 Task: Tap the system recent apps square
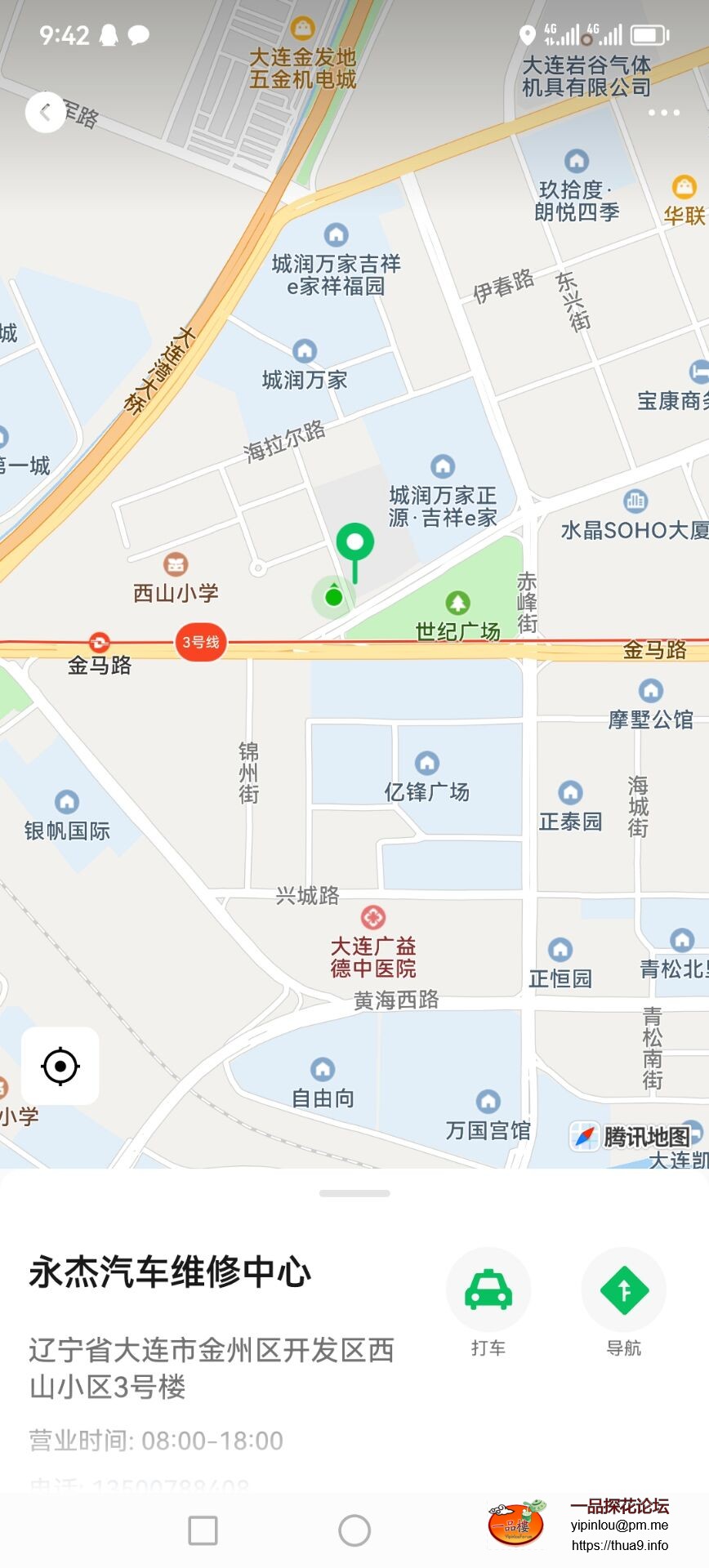(x=203, y=1530)
